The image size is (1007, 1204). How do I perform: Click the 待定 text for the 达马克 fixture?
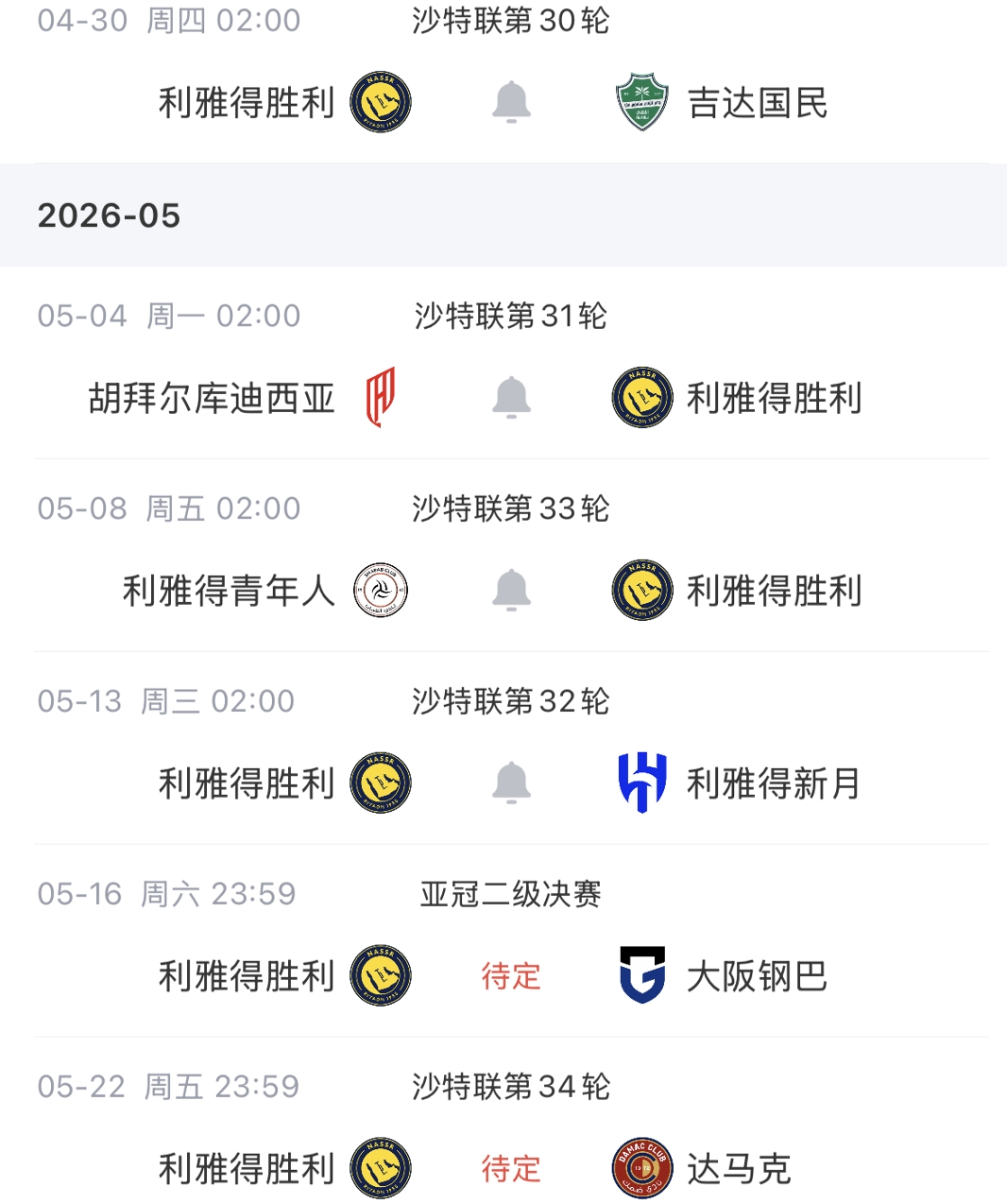(x=511, y=1169)
